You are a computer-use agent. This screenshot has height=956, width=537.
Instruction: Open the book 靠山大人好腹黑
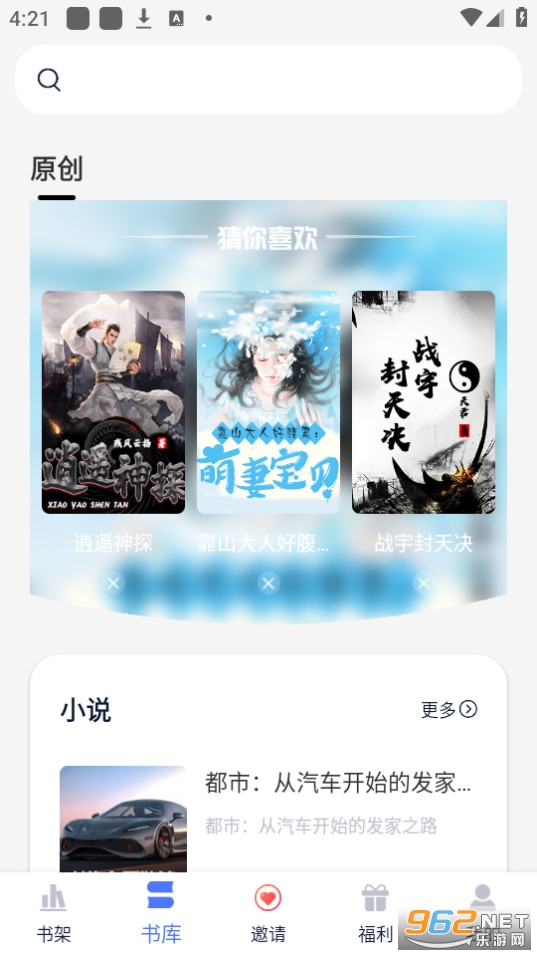(268, 402)
